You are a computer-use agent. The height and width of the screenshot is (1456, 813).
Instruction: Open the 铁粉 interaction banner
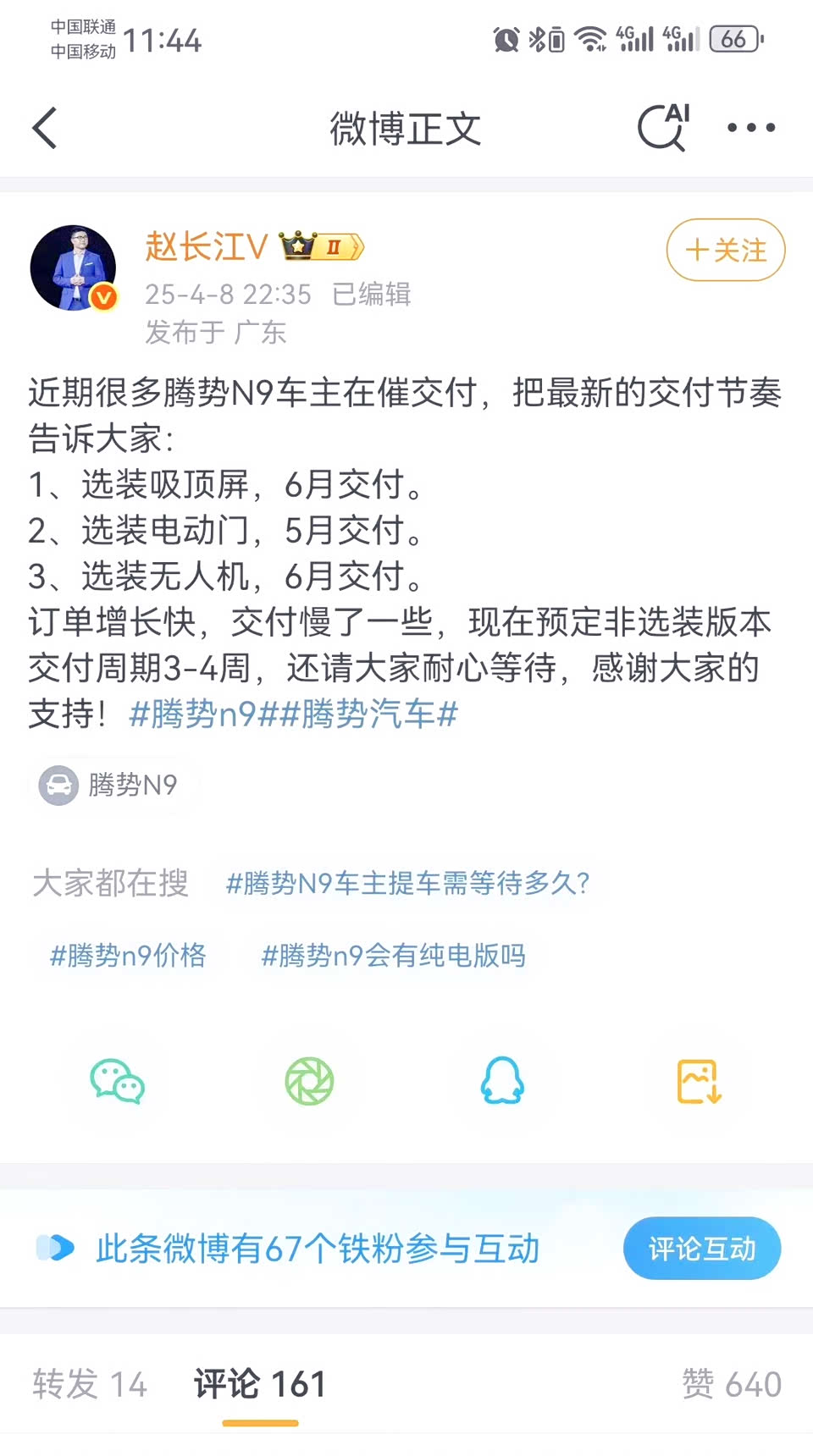(x=318, y=1249)
